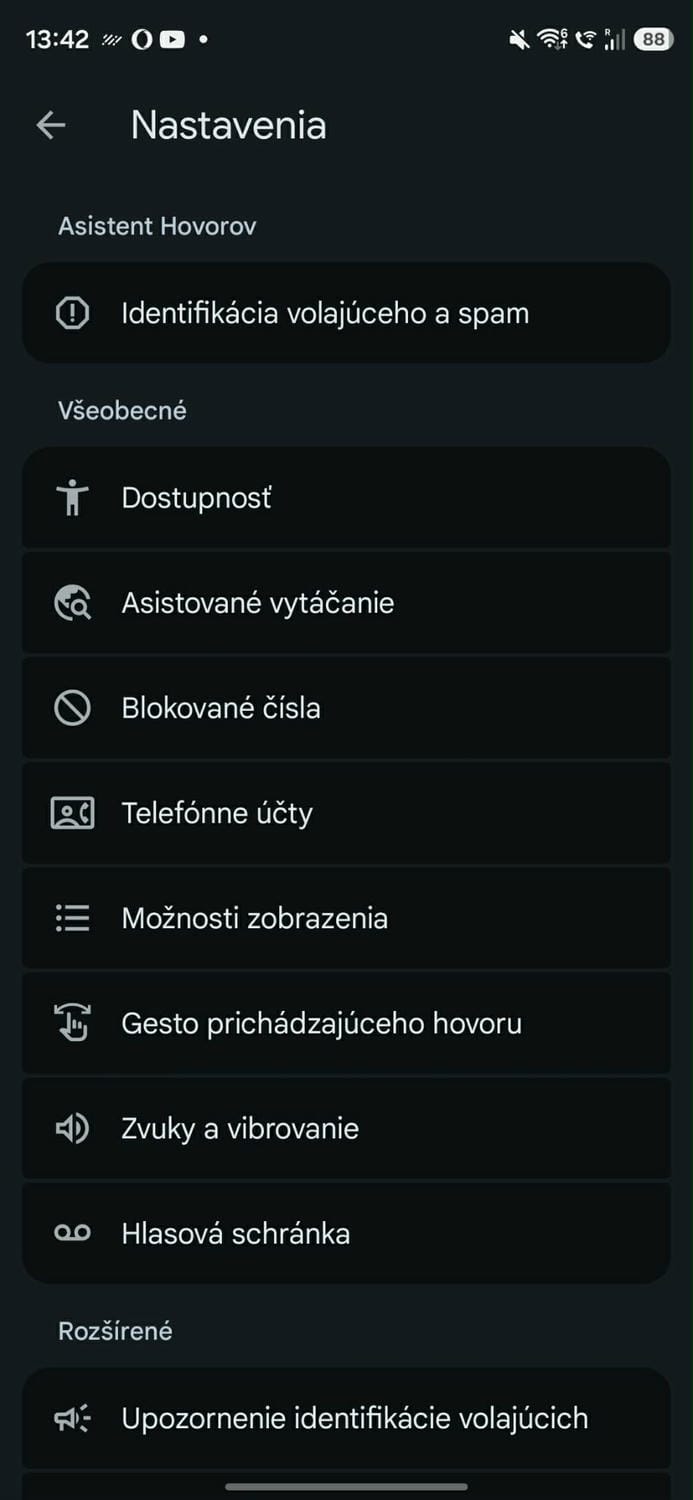
Task: Select Hlasová schránka
Action: pyautogui.click(x=236, y=1233)
